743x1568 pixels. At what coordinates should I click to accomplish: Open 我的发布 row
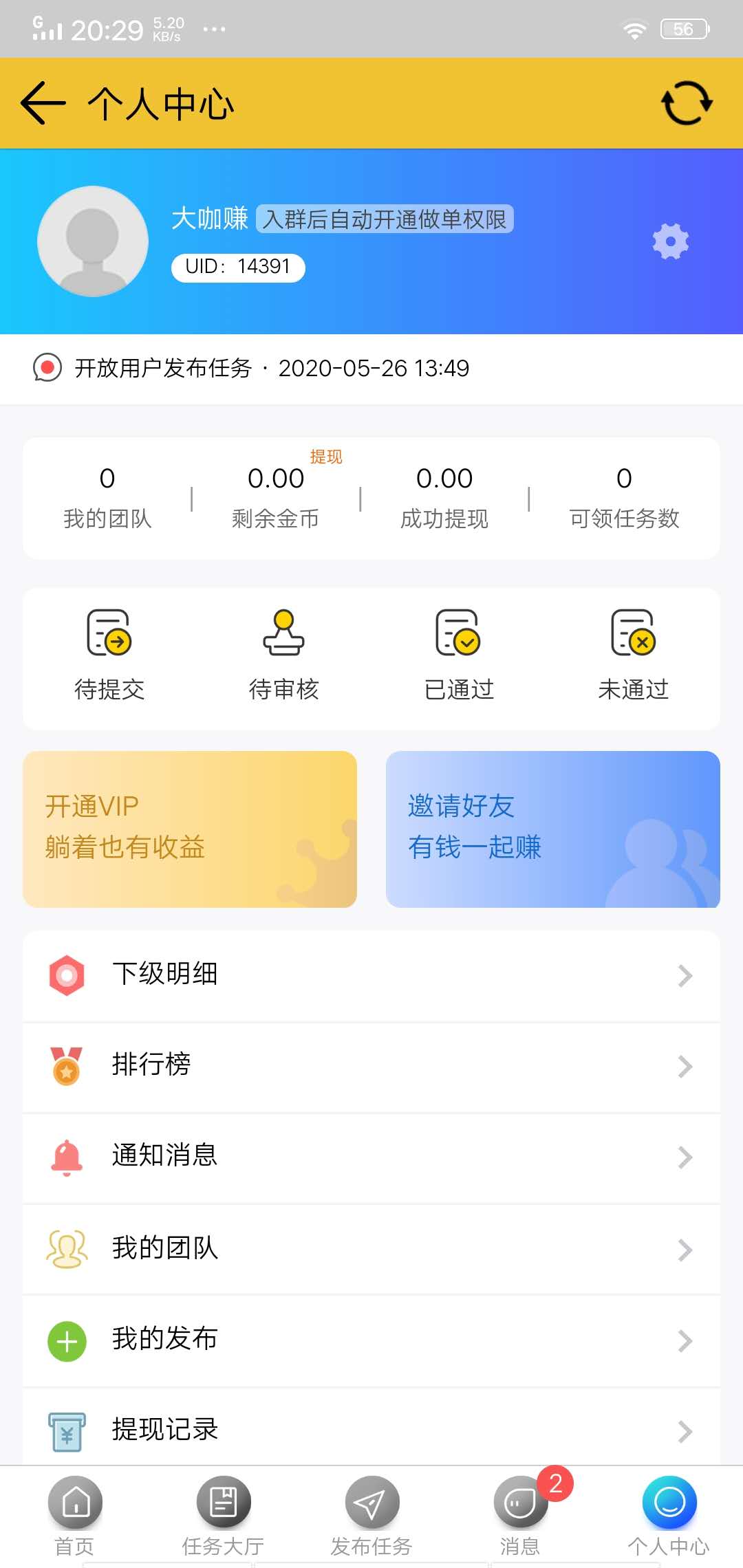coord(371,1340)
